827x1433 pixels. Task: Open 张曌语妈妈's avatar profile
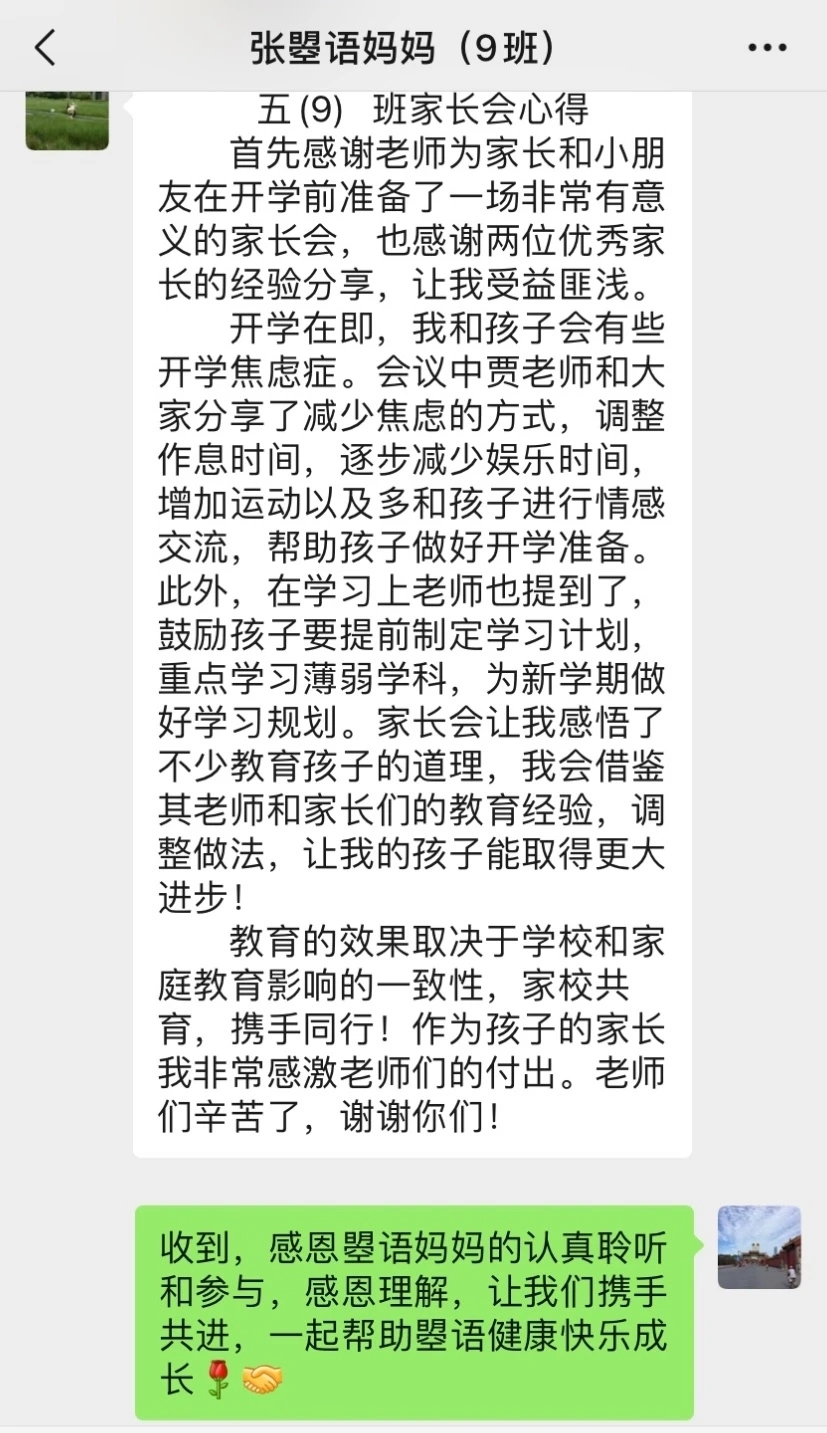tap(67, 121)
